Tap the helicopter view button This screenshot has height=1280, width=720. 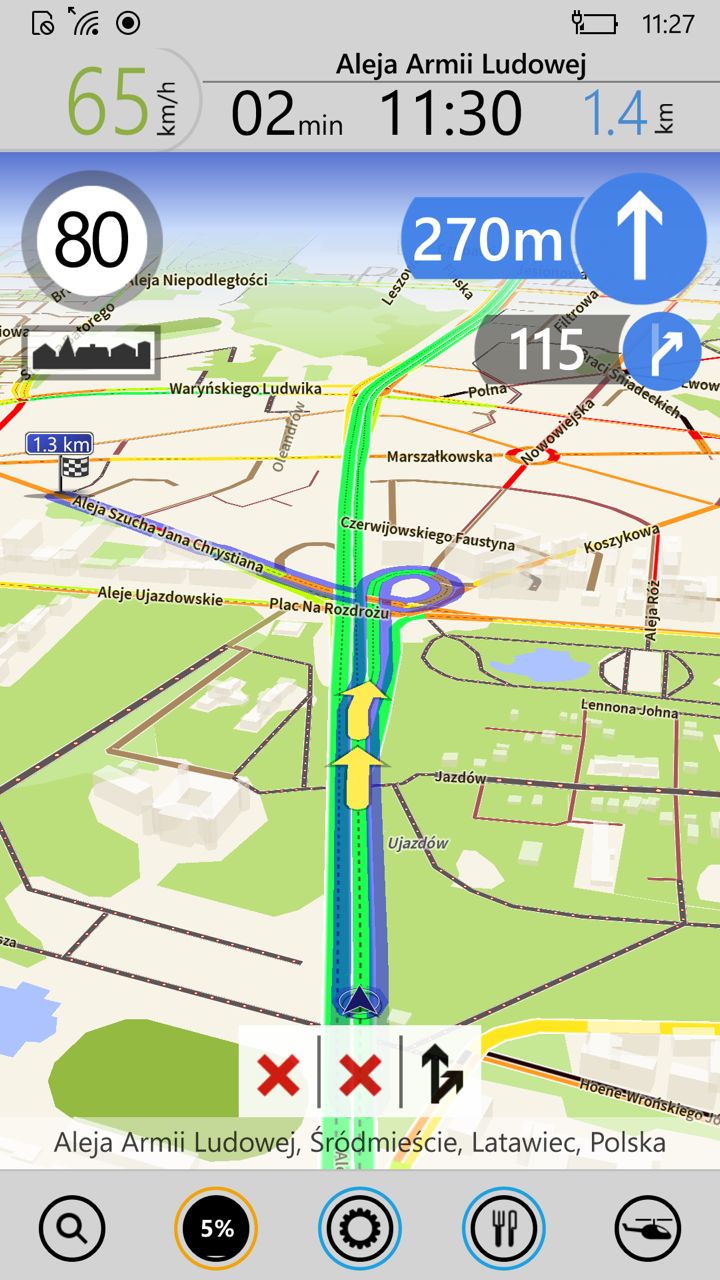tap(648, 1228)
